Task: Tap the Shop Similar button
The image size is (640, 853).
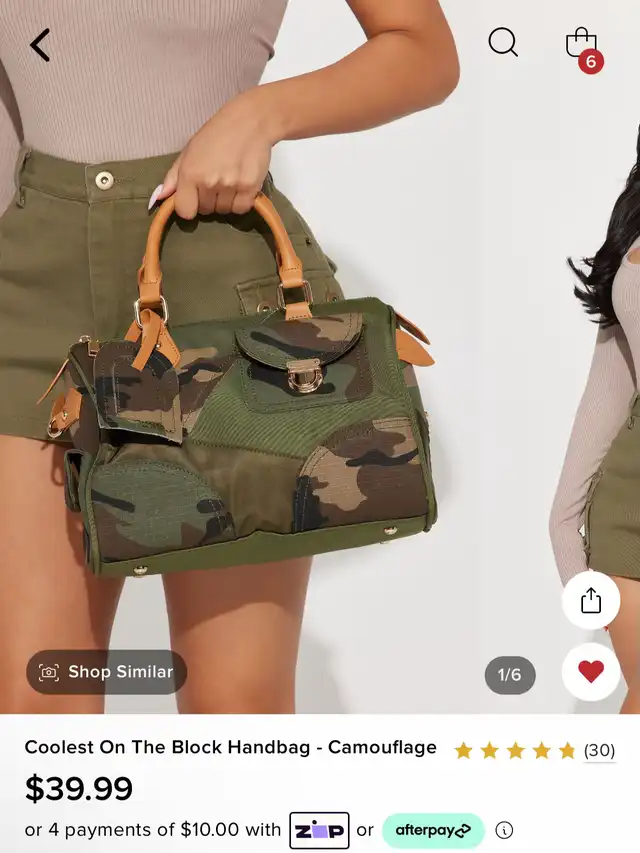Action: click(106, 672)
